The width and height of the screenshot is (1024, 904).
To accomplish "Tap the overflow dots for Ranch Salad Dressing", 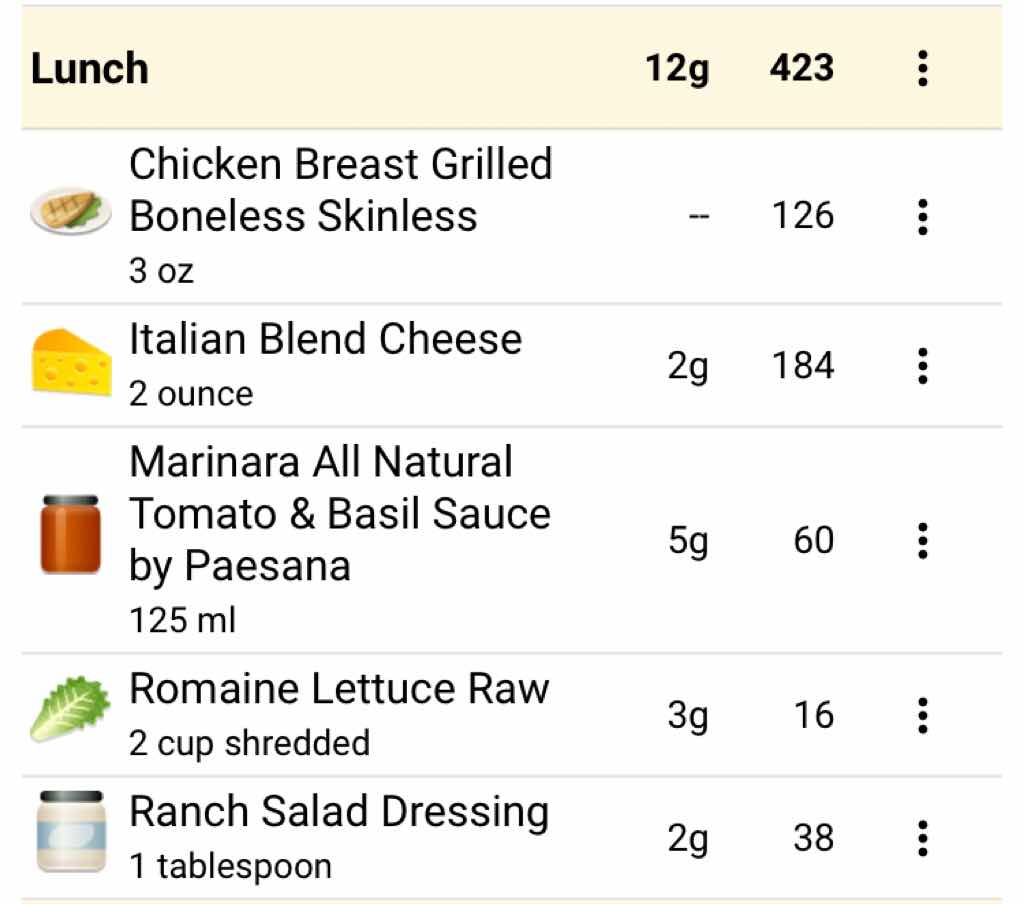I will coord(922,837).
